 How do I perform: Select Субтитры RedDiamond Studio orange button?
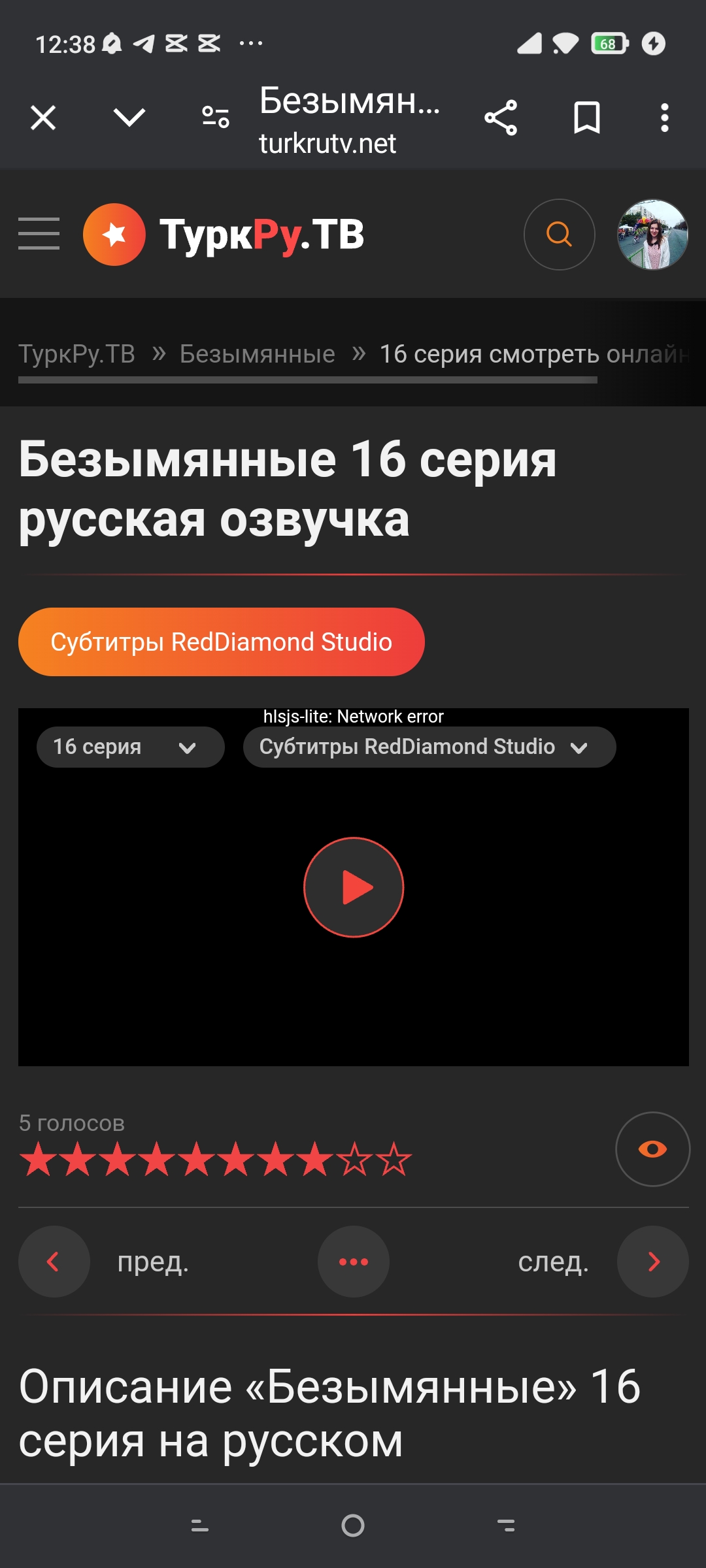(221, 642)
